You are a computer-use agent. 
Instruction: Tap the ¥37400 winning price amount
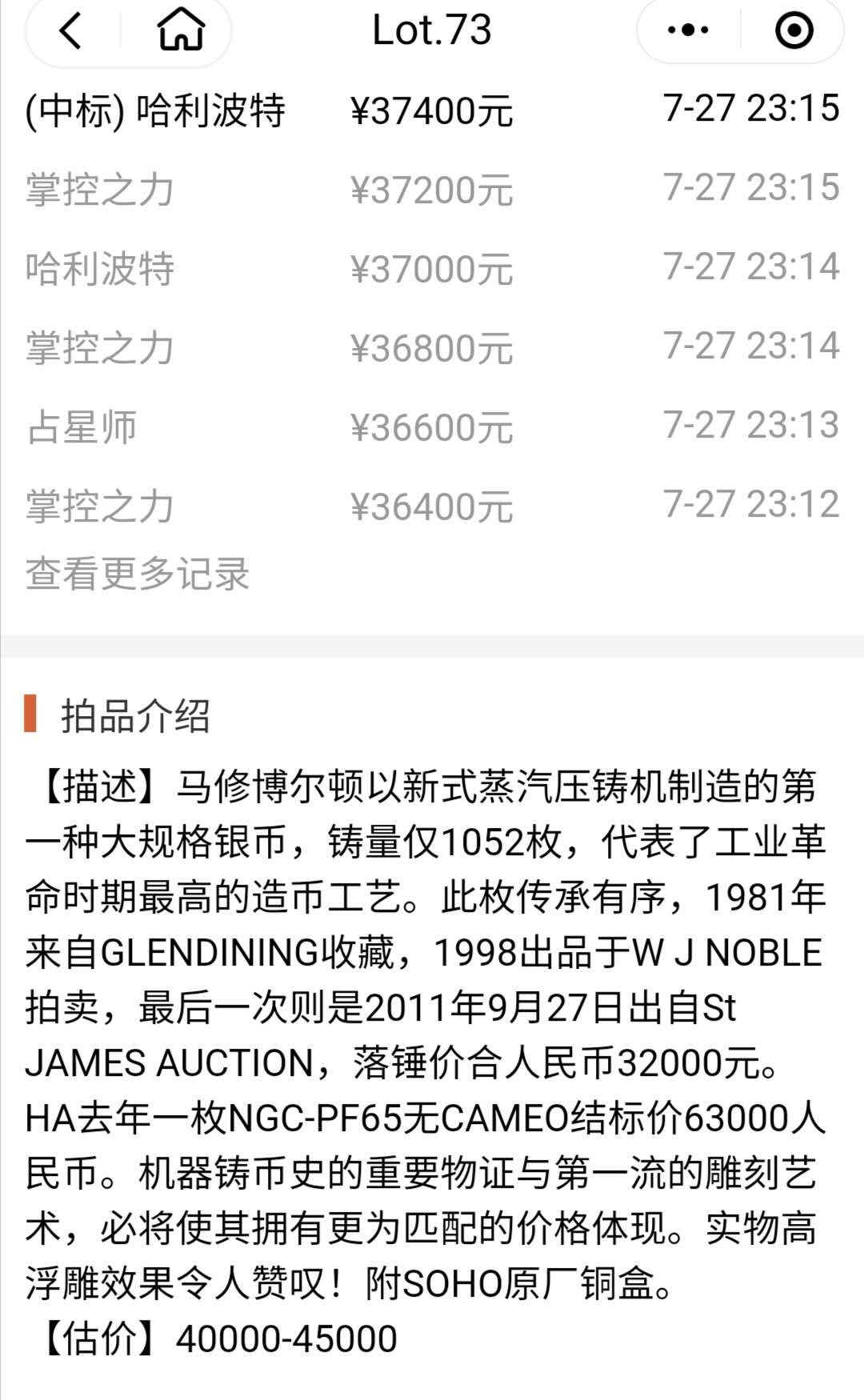(x=432, y=112)
